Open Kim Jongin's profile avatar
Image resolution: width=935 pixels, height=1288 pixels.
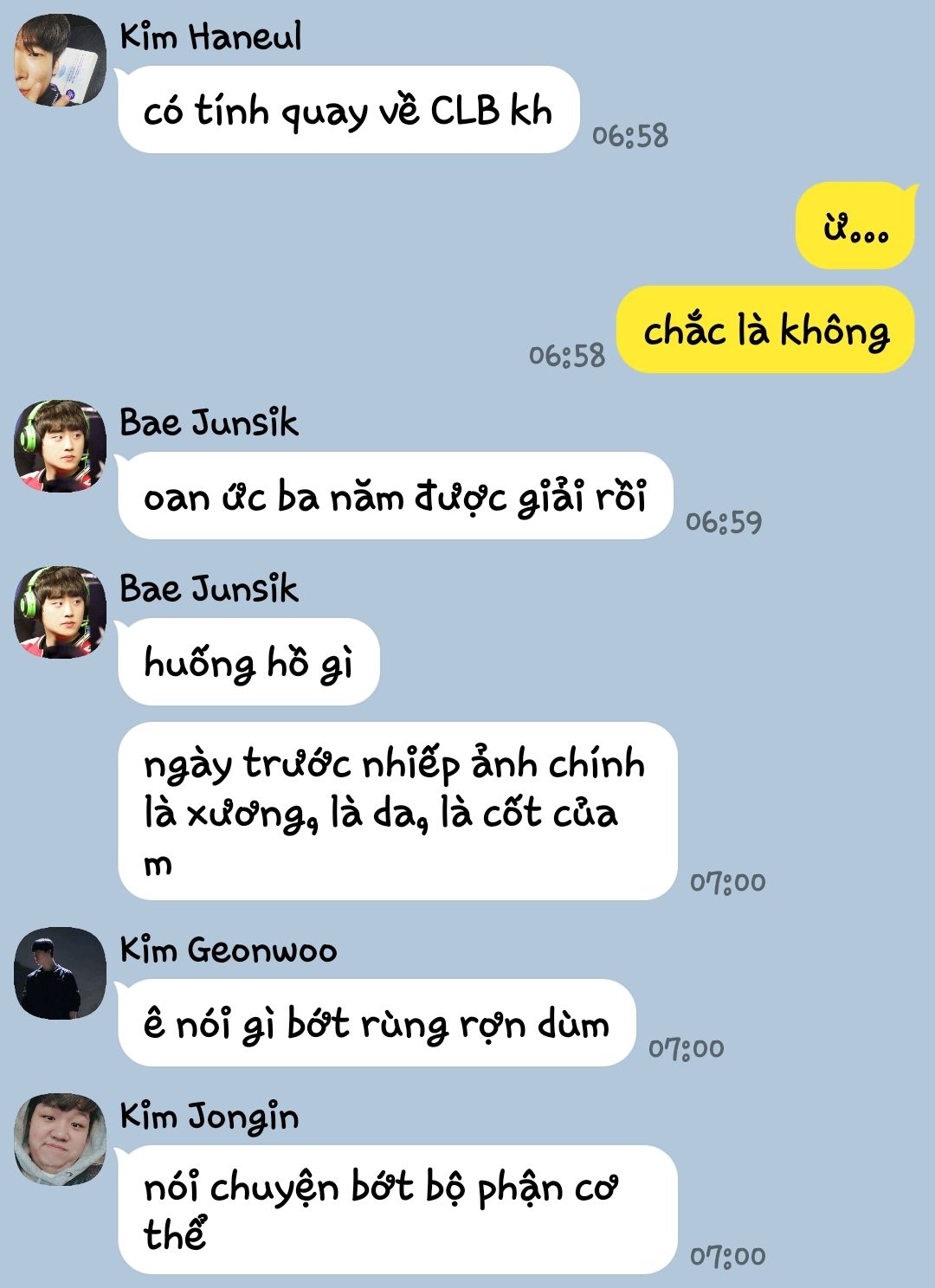(x=60, y=1139)
